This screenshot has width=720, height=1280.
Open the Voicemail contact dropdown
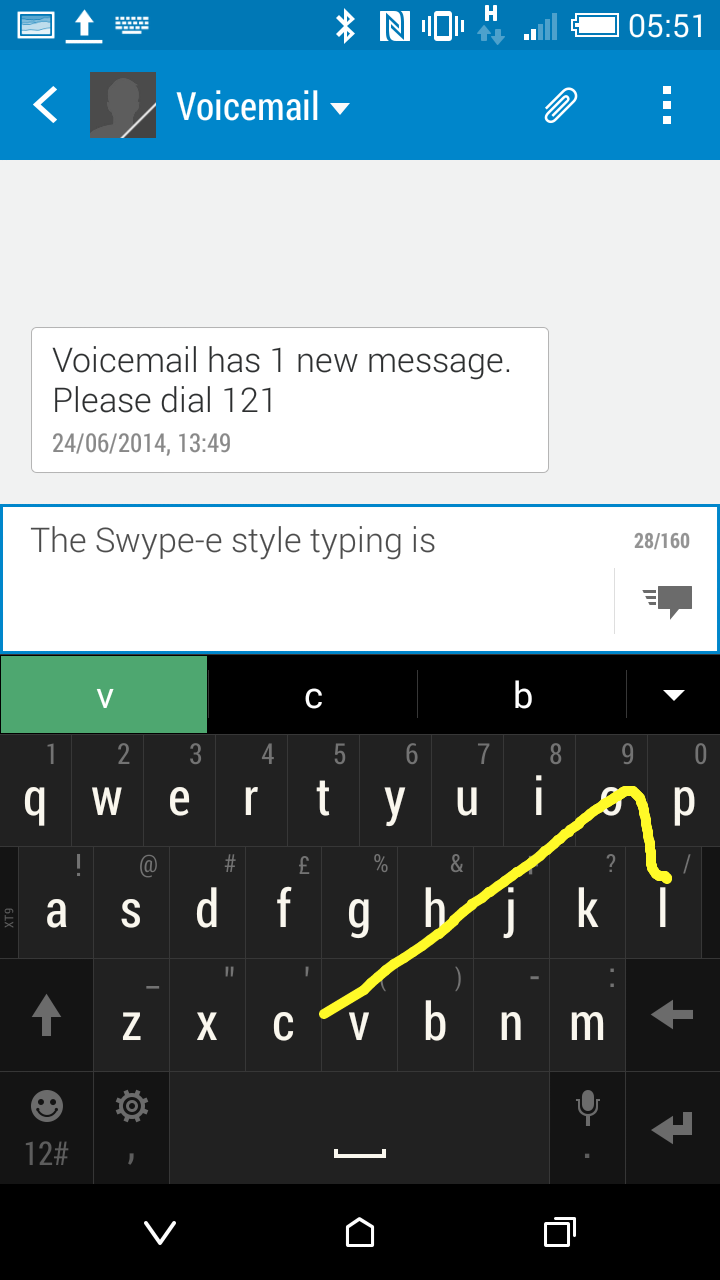(x=263, y=106)
